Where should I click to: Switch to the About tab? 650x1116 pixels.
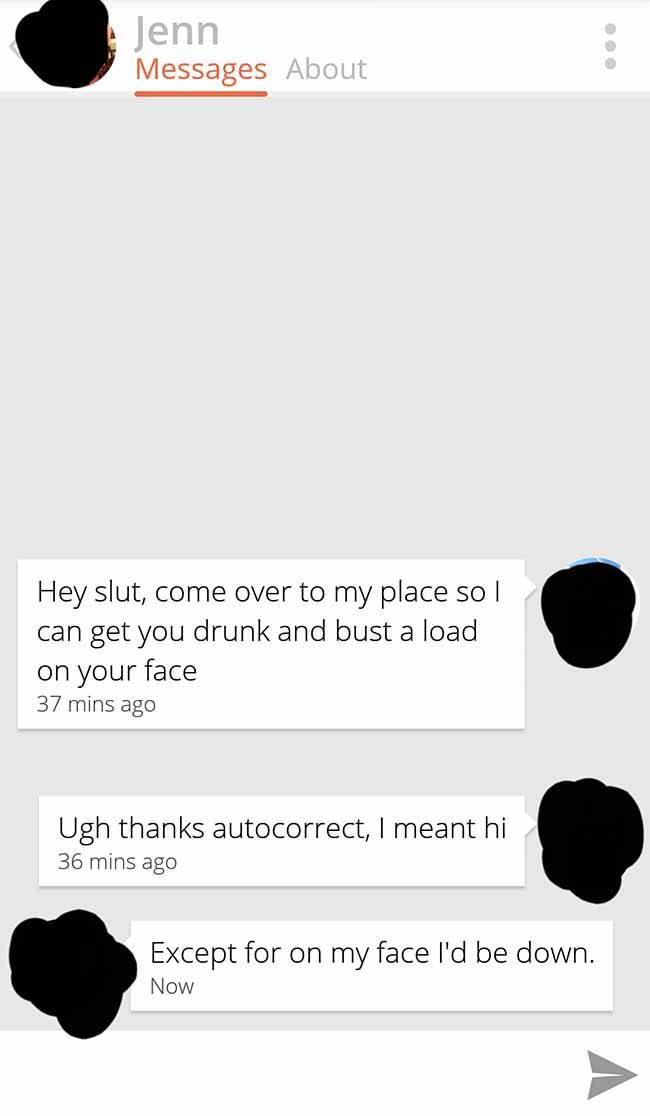[x=327, y=69]
